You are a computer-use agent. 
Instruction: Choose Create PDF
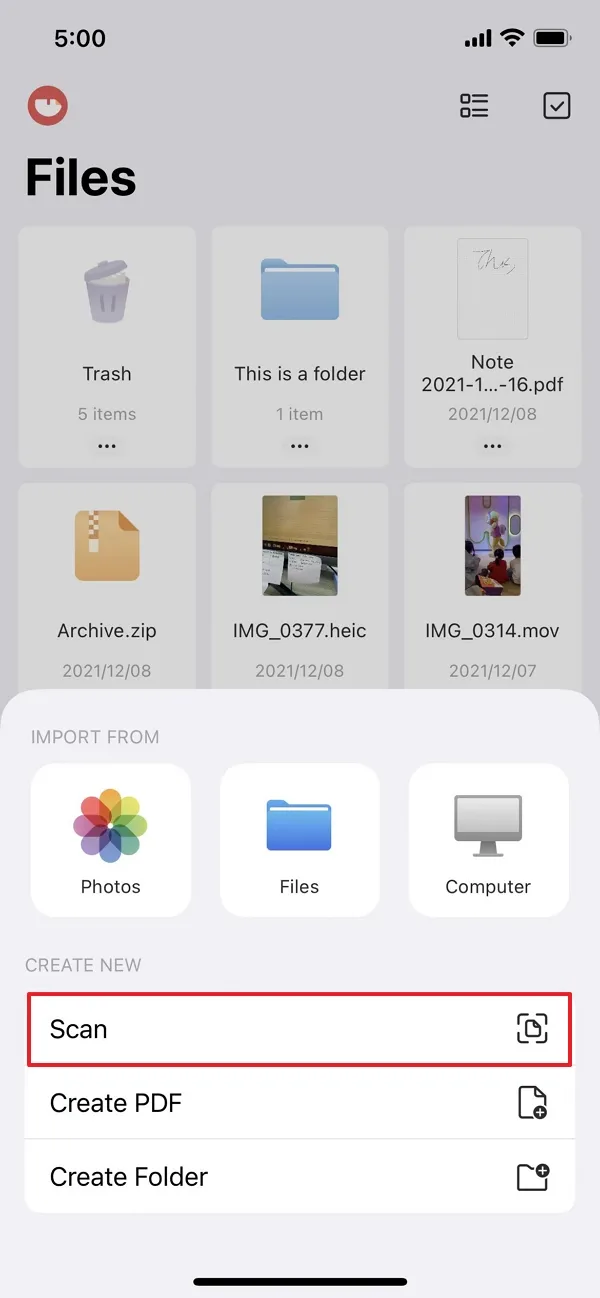(x=299, y=1103)
